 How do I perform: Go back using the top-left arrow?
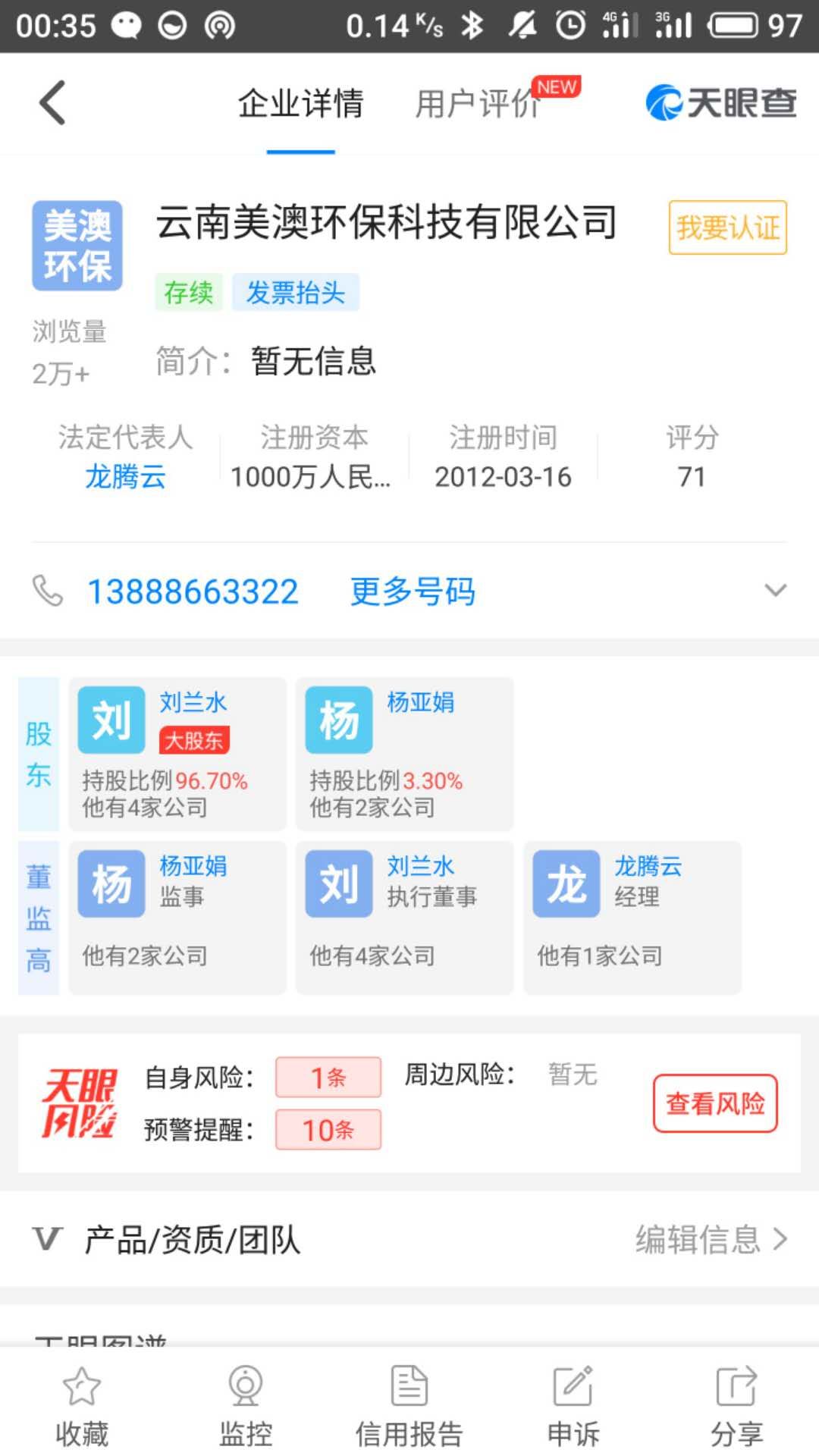[52, 102]
